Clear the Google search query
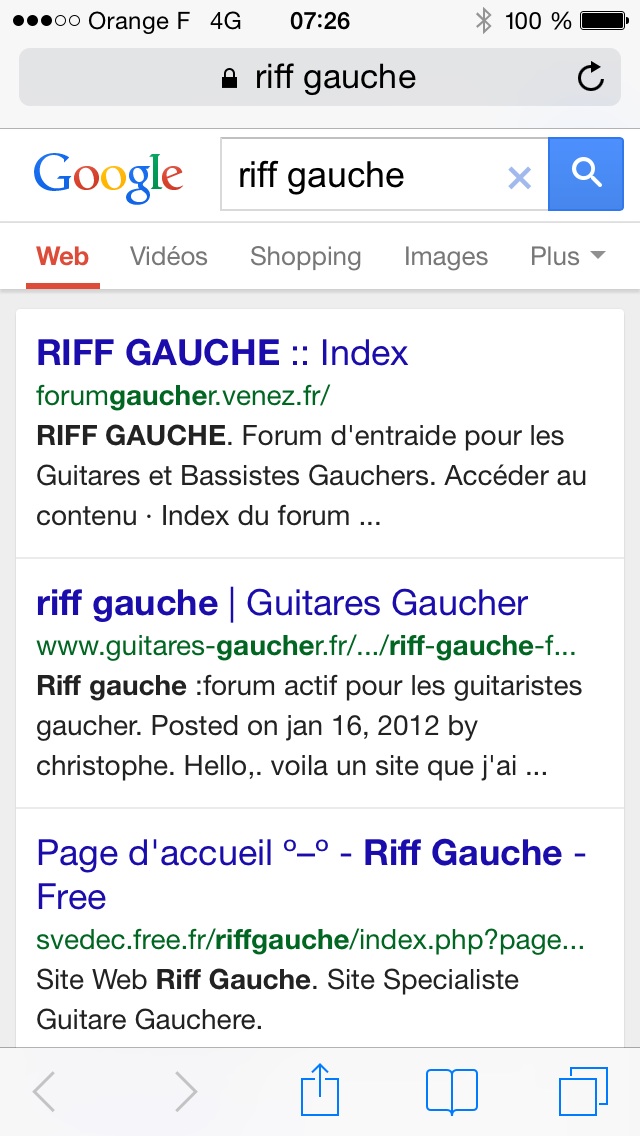This screenshot has height=1136, width=640. click(x=519, y=177)
